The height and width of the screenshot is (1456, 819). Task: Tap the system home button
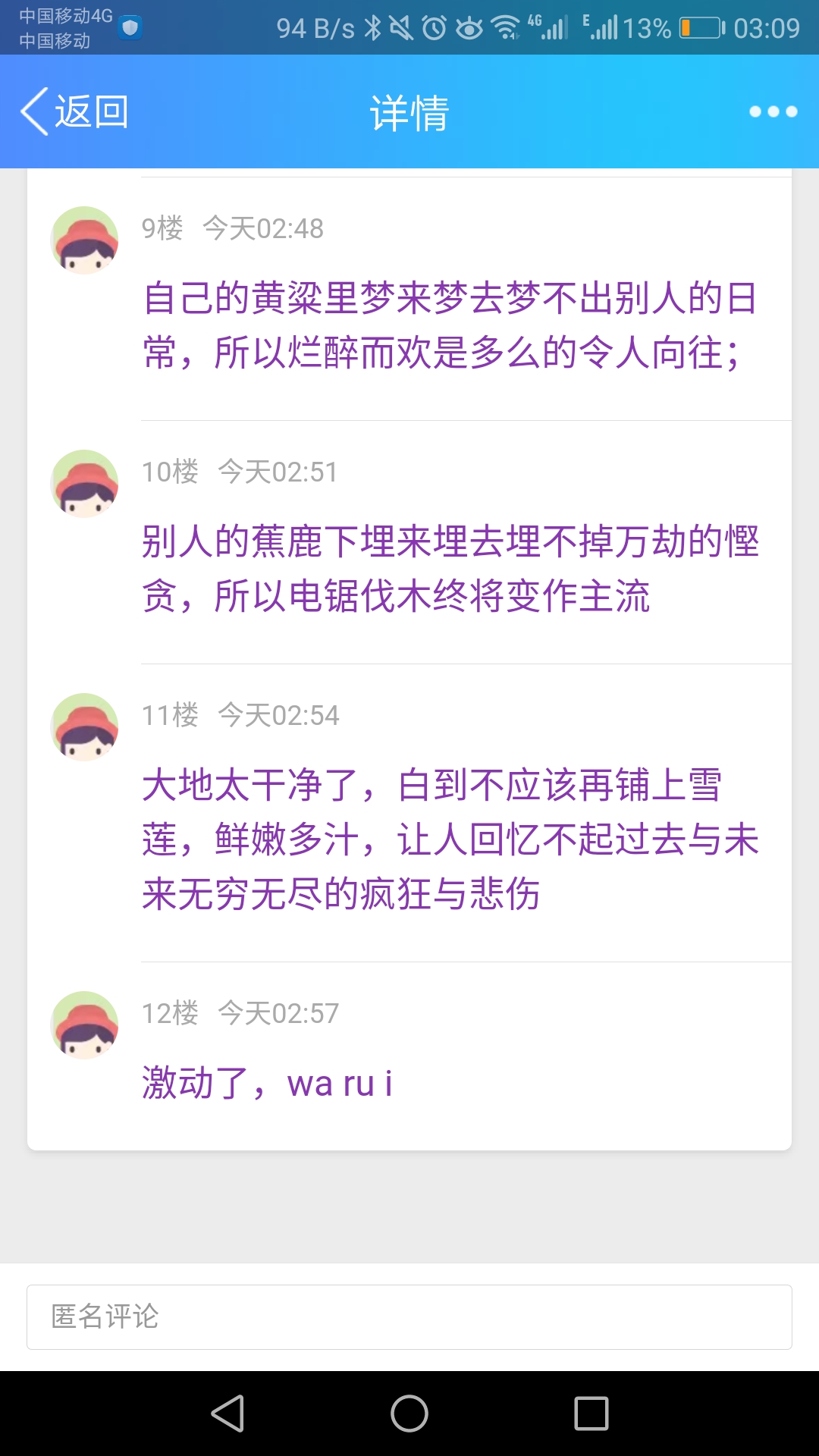(x=409, y=1414)
